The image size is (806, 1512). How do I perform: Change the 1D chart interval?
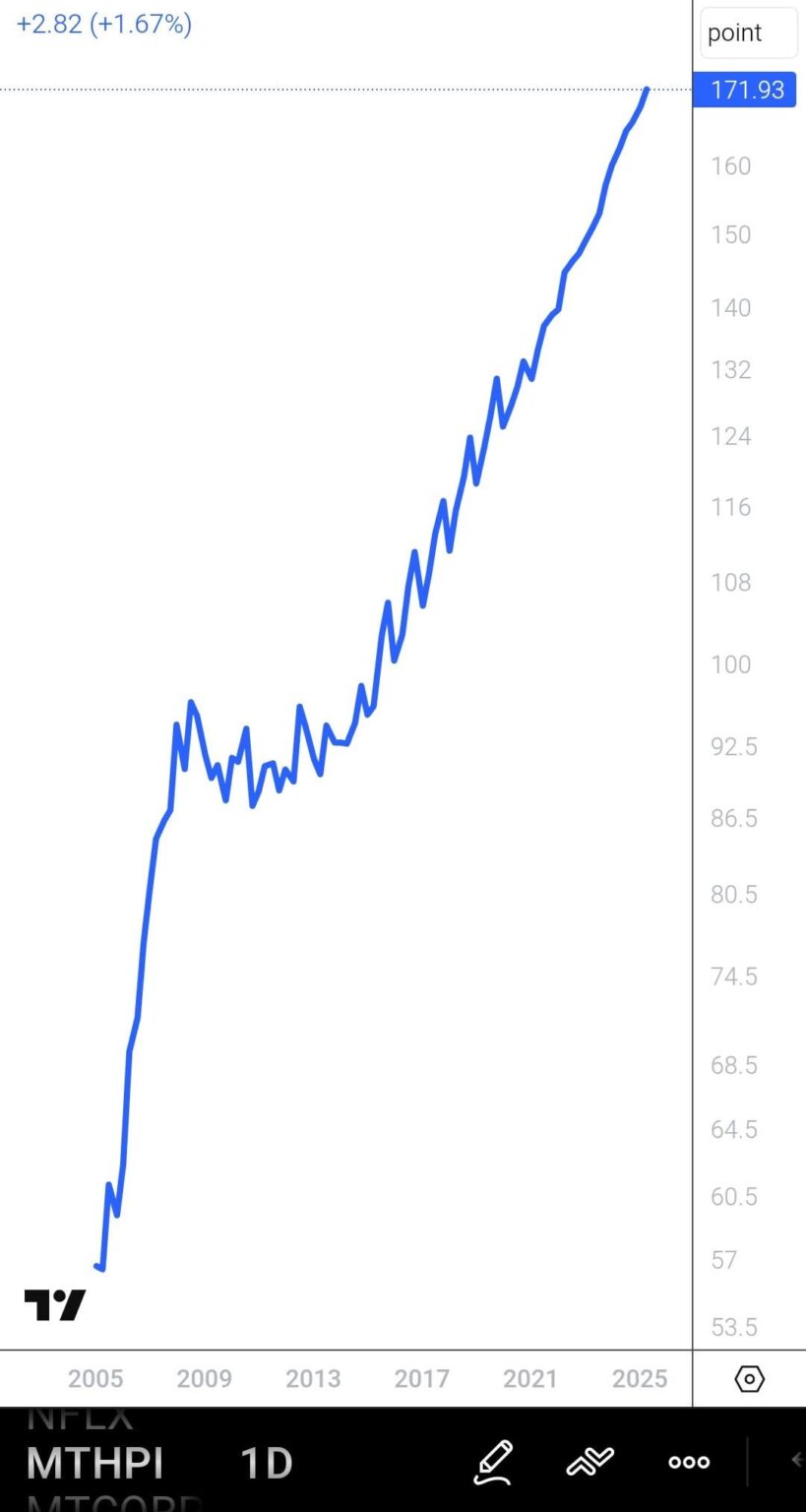(x=266, y=1463)
